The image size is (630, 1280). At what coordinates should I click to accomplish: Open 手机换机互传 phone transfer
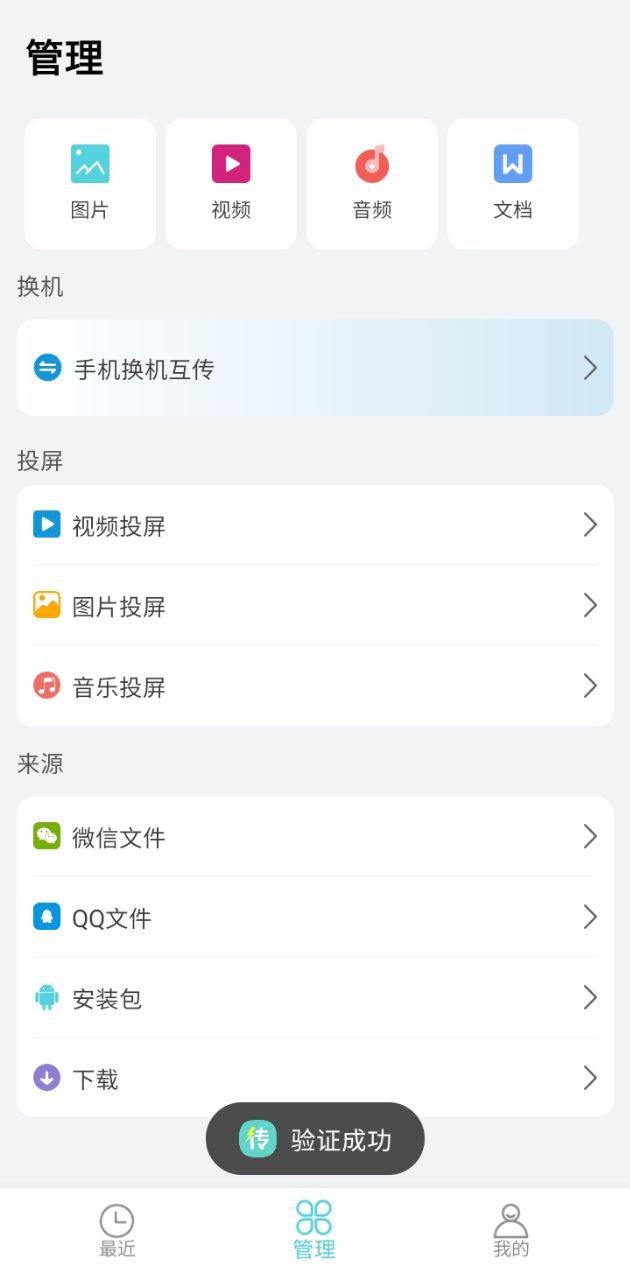coord(315,368)
